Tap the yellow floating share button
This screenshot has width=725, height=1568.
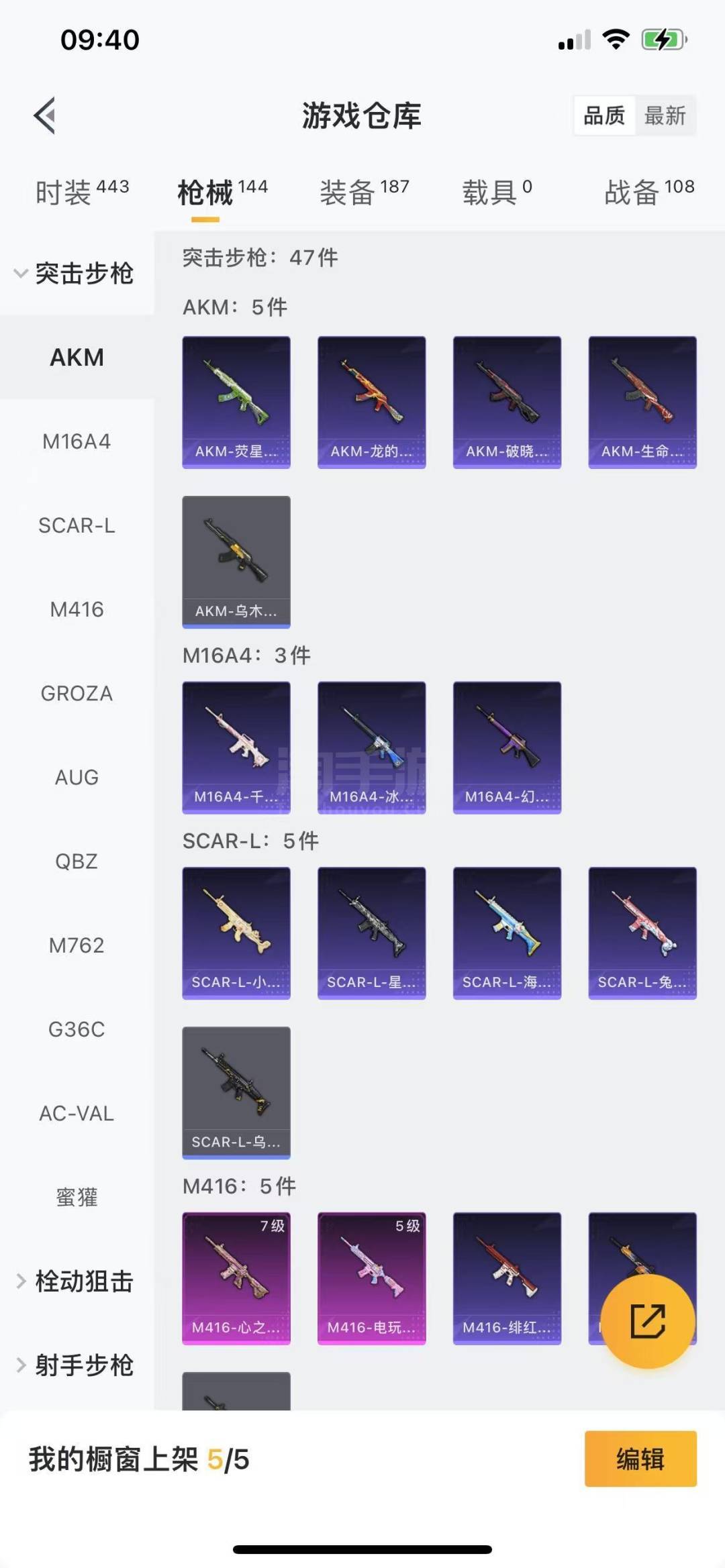pyautogui.click(x=647, y=1321)
